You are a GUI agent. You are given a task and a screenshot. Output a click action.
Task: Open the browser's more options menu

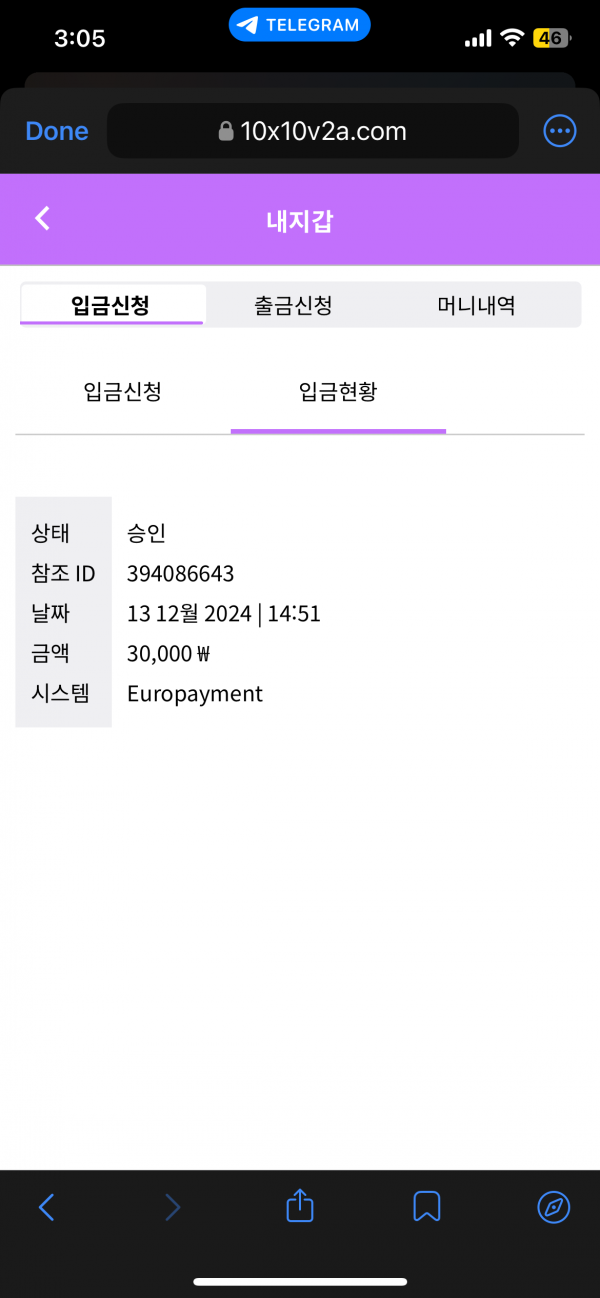[x=559, y=131]
